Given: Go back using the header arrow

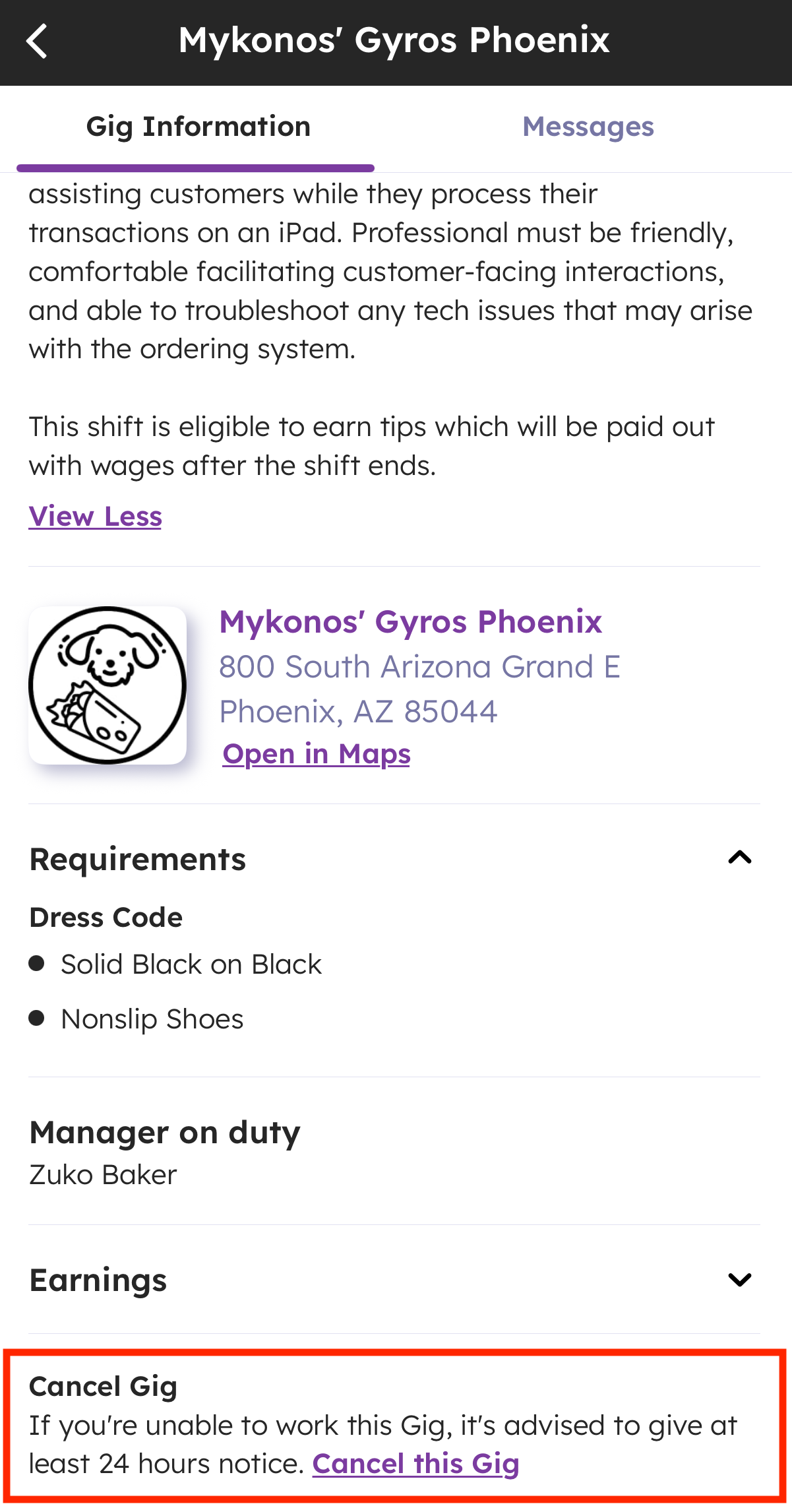Looking at the screenshot, I should 37,41.
